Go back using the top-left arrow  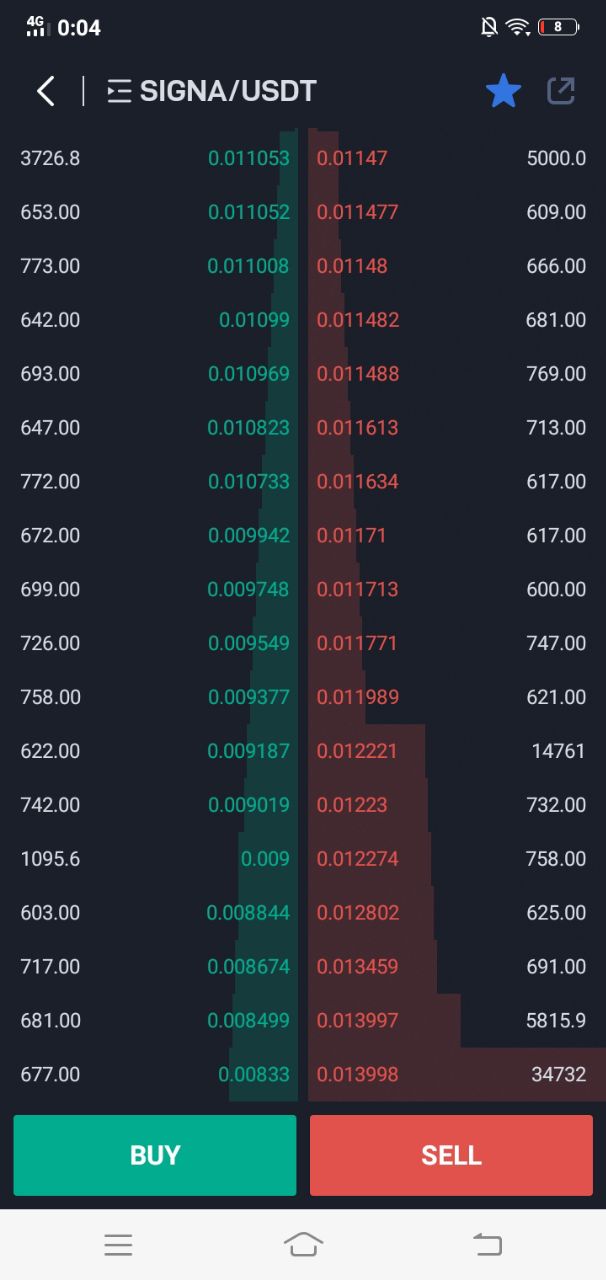click(46, 91)
